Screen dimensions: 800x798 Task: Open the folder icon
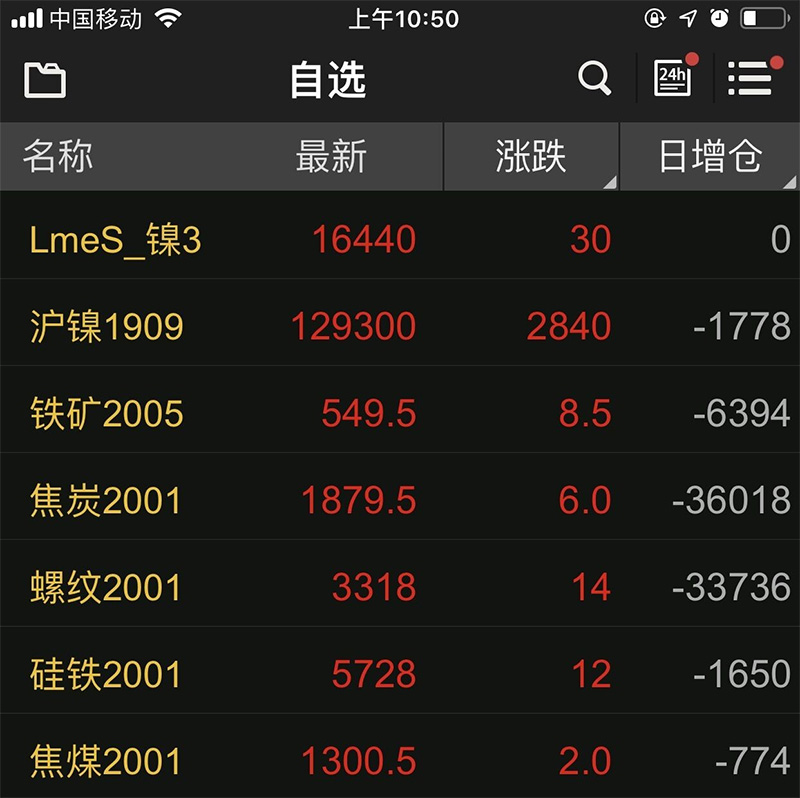45,79
